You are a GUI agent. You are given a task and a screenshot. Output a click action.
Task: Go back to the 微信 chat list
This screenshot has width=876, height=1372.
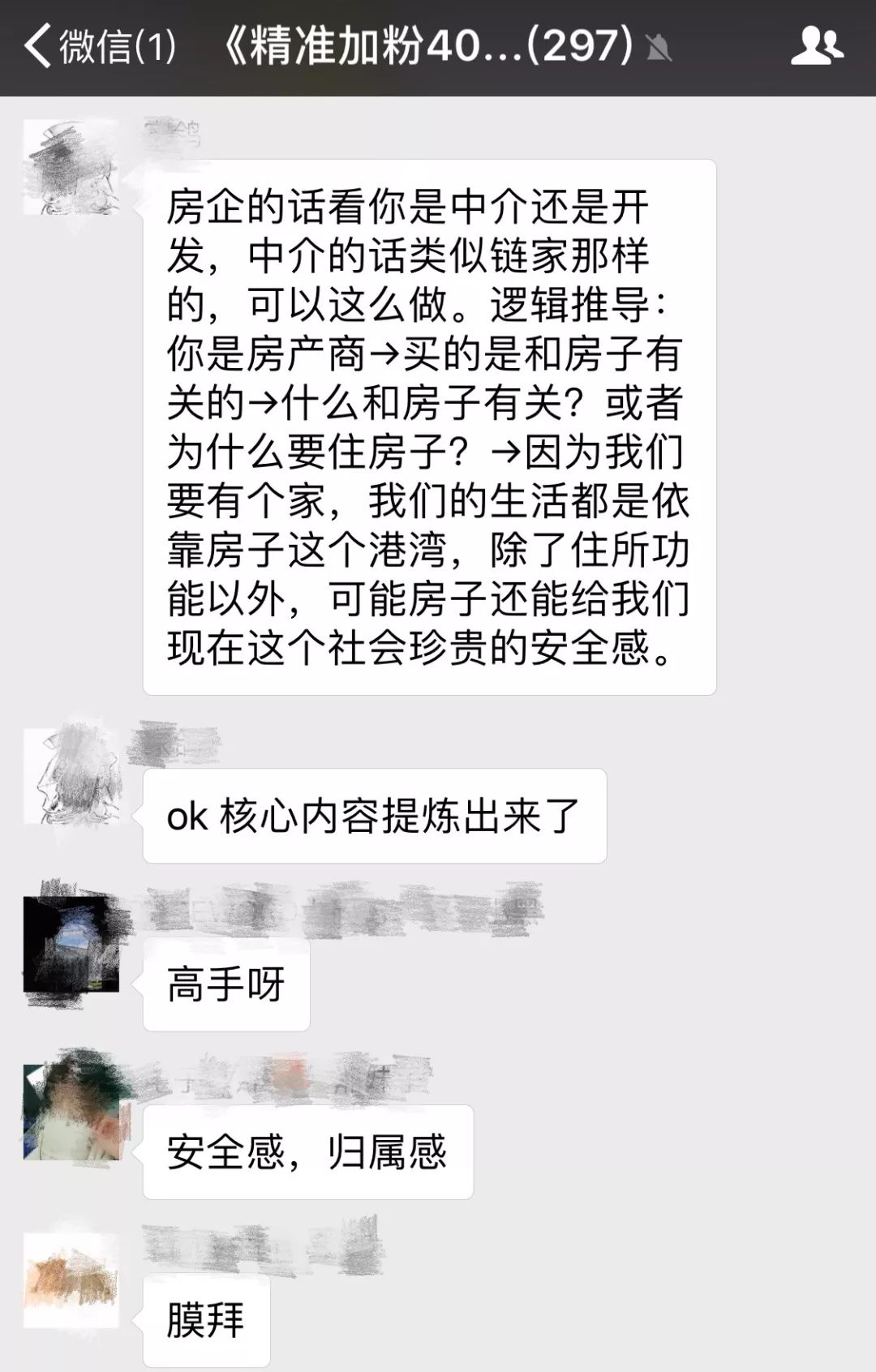point(97,45)
